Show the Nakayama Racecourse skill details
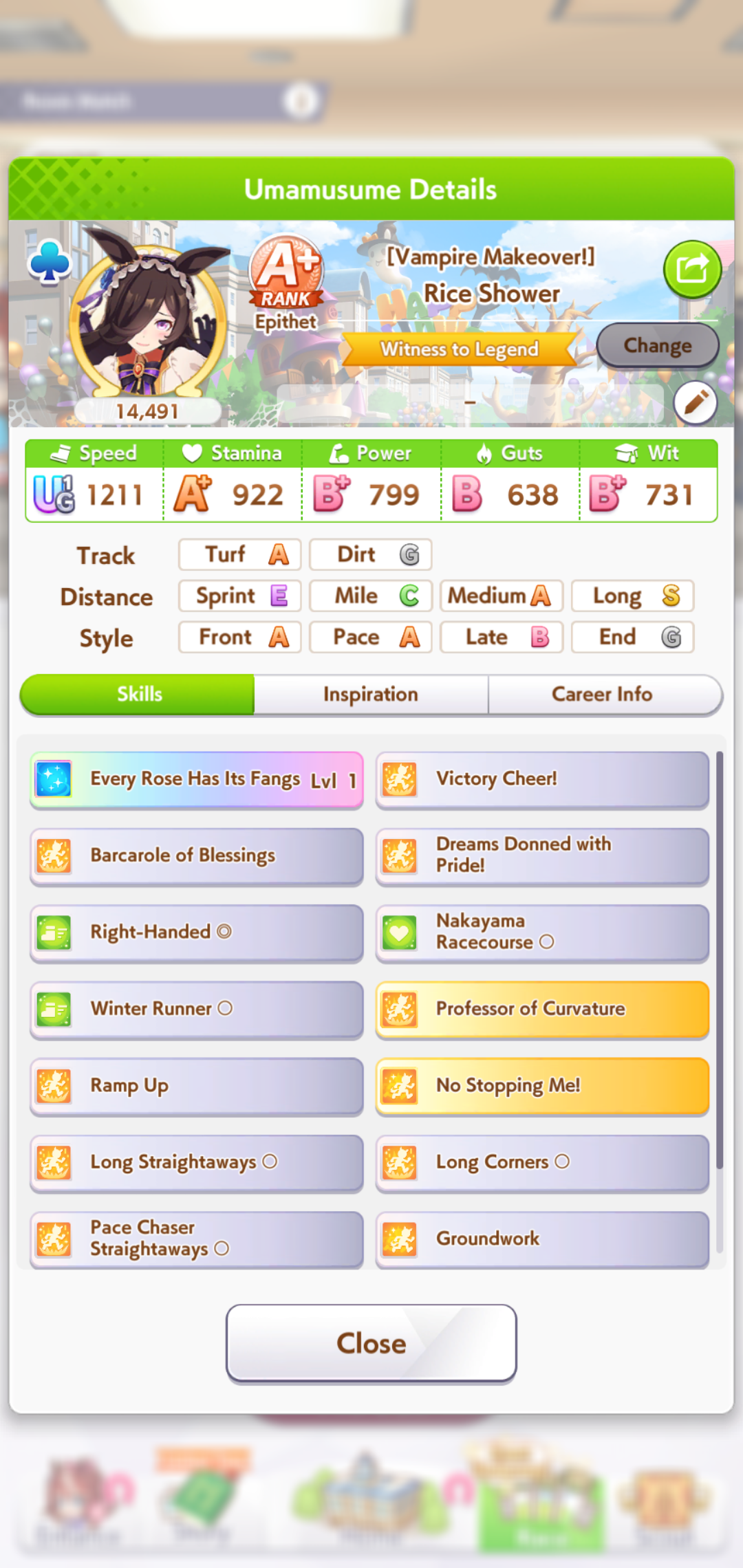This screenshot has height=1568, width=743. pos(542,933)
